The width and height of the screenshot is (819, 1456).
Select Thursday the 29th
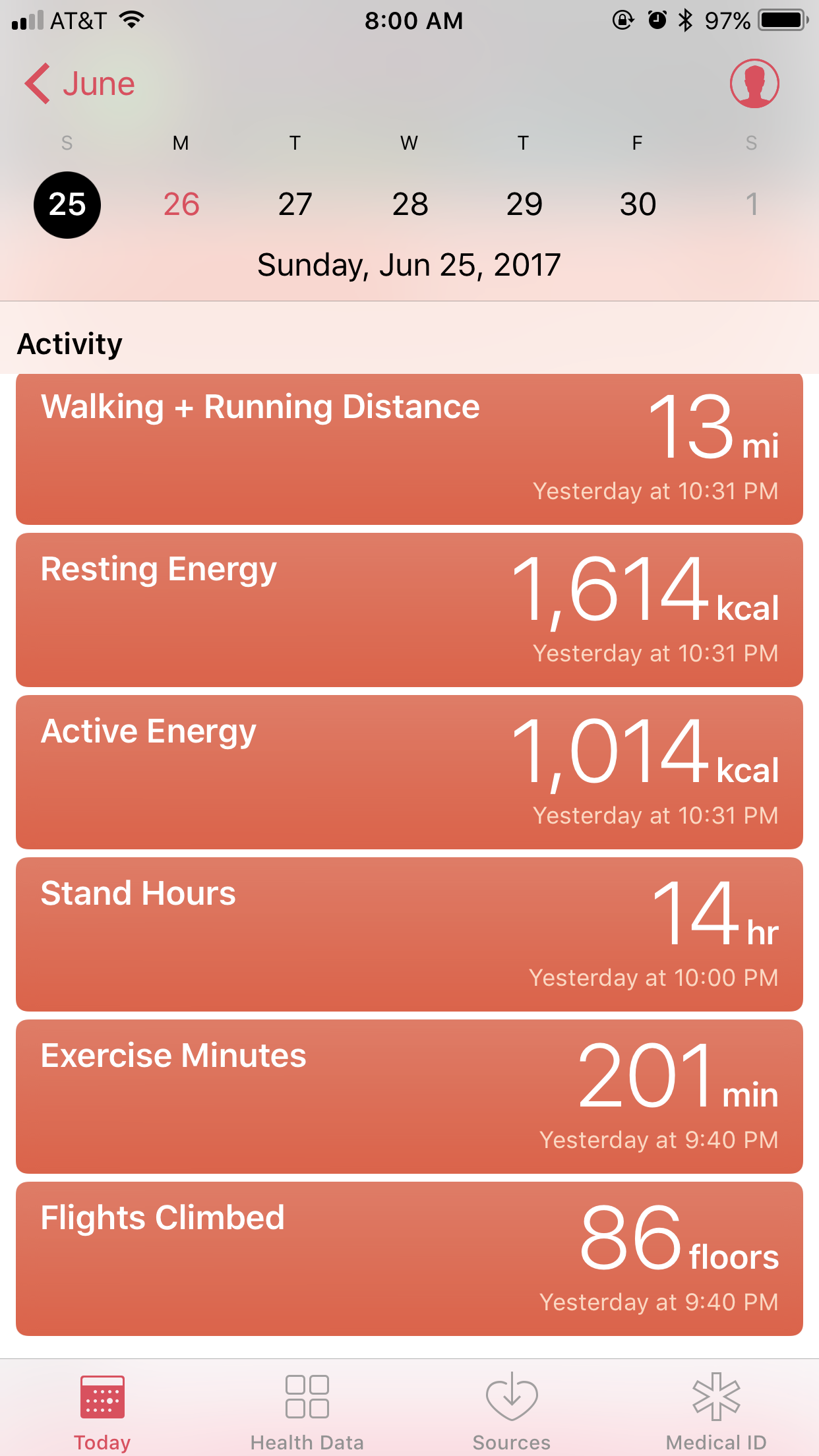[x=524, y=204]
